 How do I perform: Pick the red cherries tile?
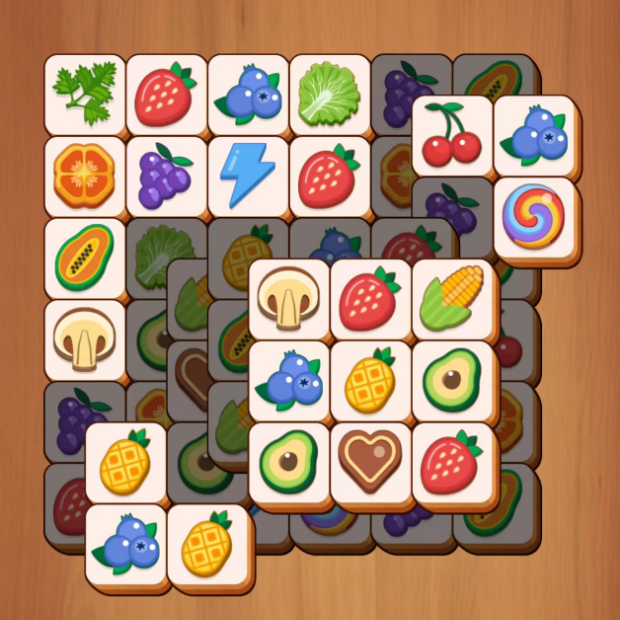(451, 136)
